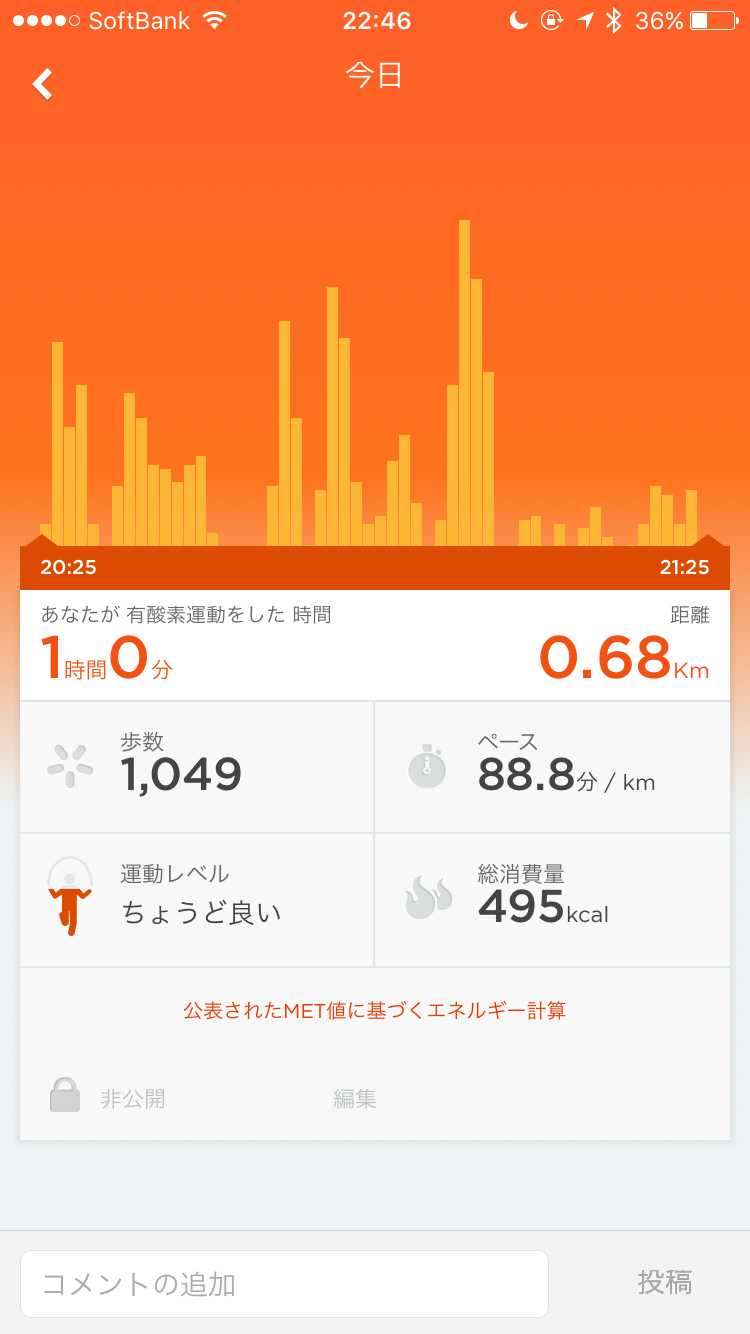This screenshot has height=1334, width=750.
Task: Post the comment with 投稿
Action: (x=665, y=1282)
